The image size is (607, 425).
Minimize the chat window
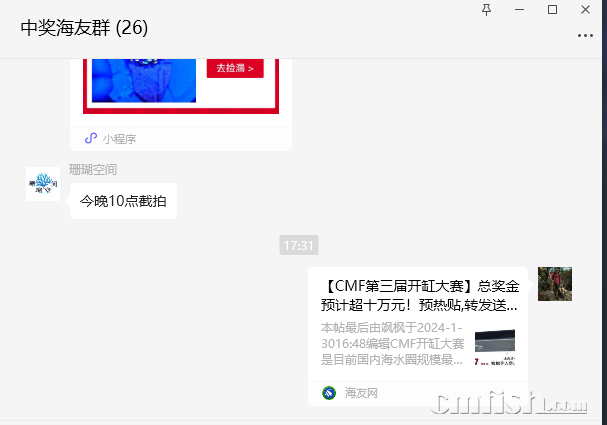click(x=519, y=9)
